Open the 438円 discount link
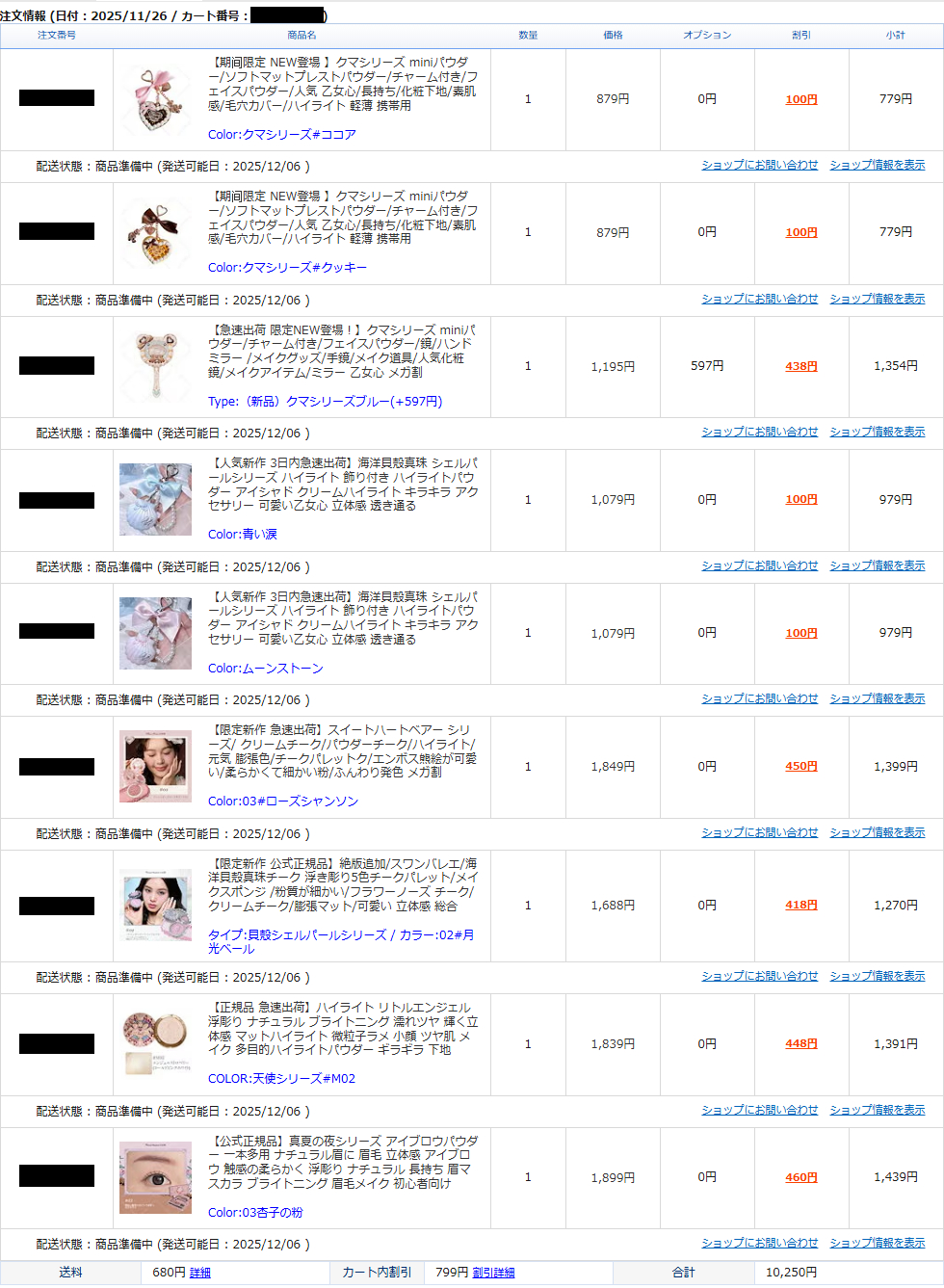This screenshot has width=944, height=1288. 800,366
